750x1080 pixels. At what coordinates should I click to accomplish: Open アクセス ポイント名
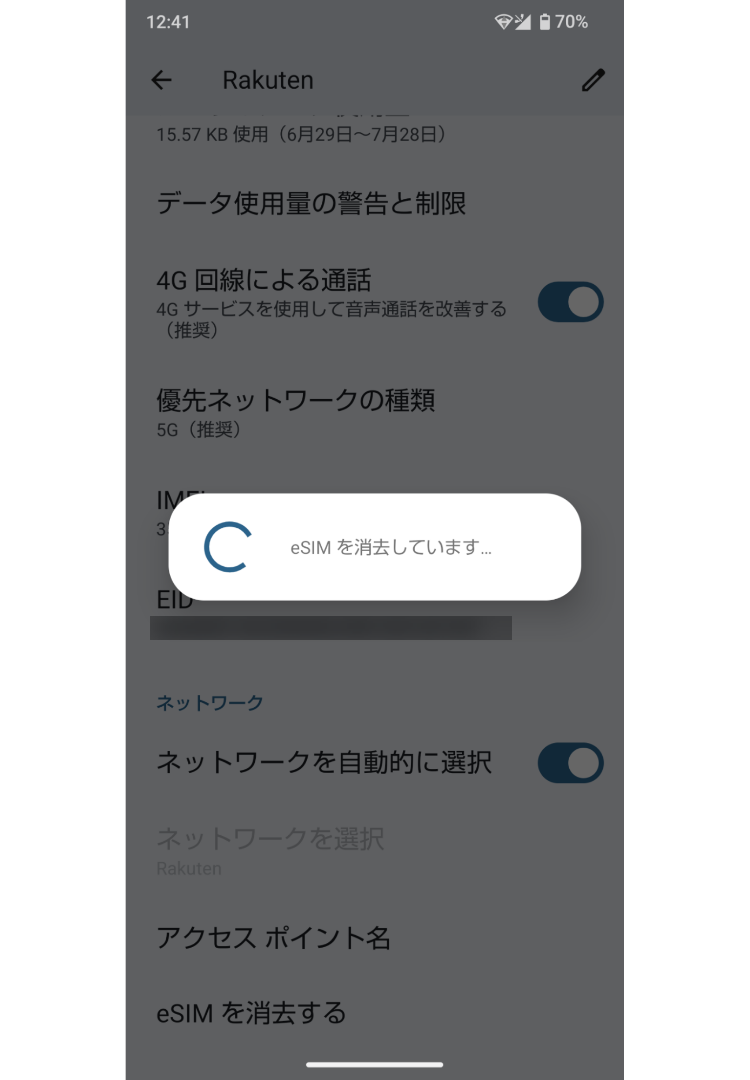(x=273, y=938)
